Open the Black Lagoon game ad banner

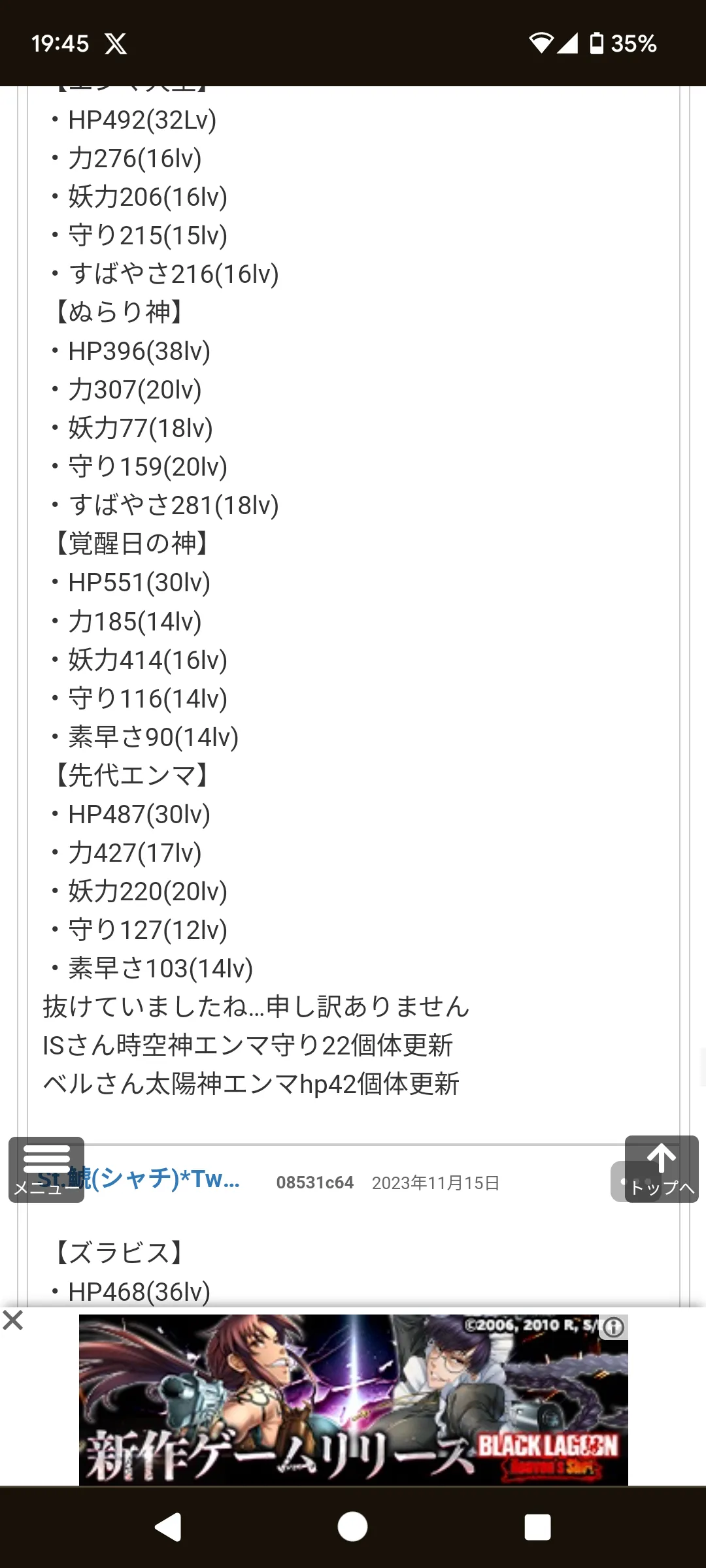point(353,1399)
